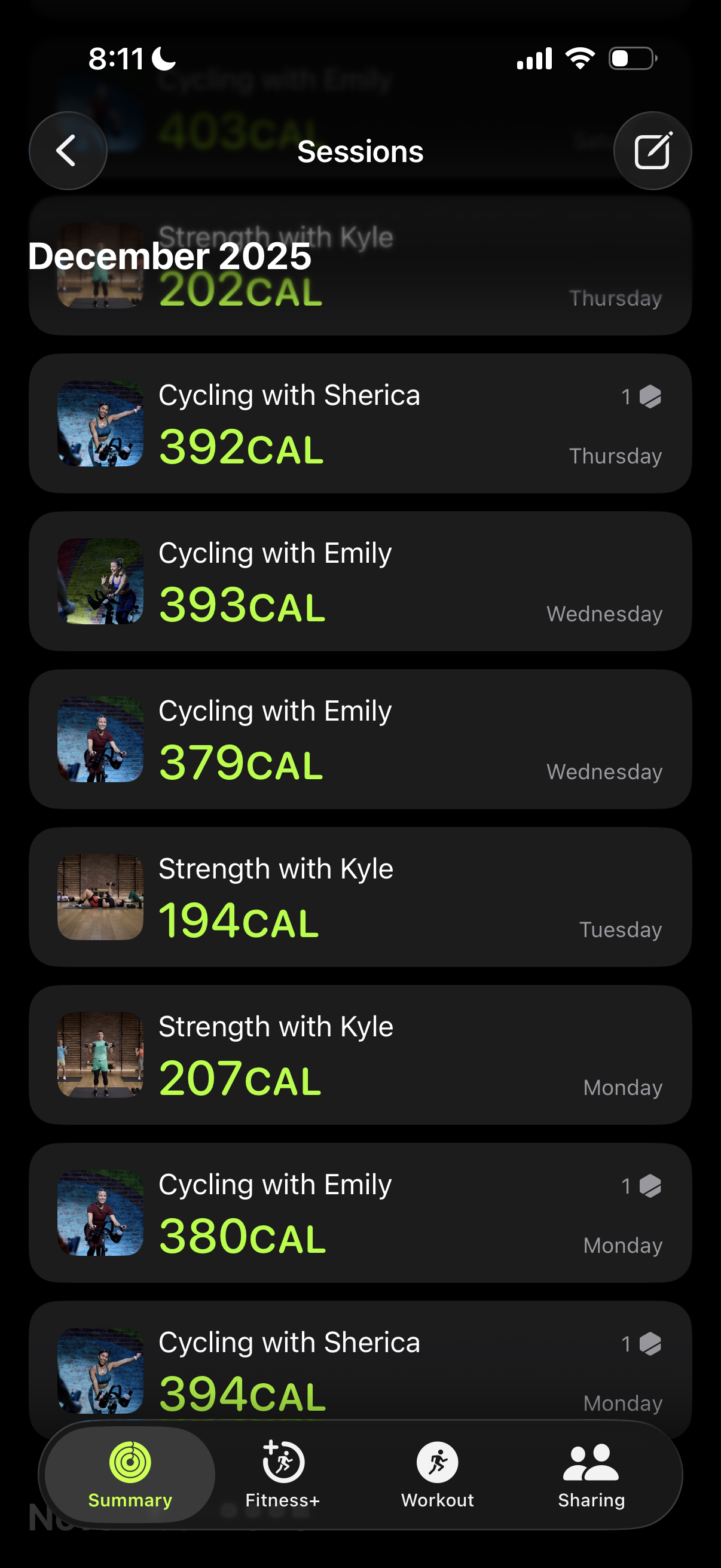View the 379 cal Cycling with Emily session

point(360,739)
